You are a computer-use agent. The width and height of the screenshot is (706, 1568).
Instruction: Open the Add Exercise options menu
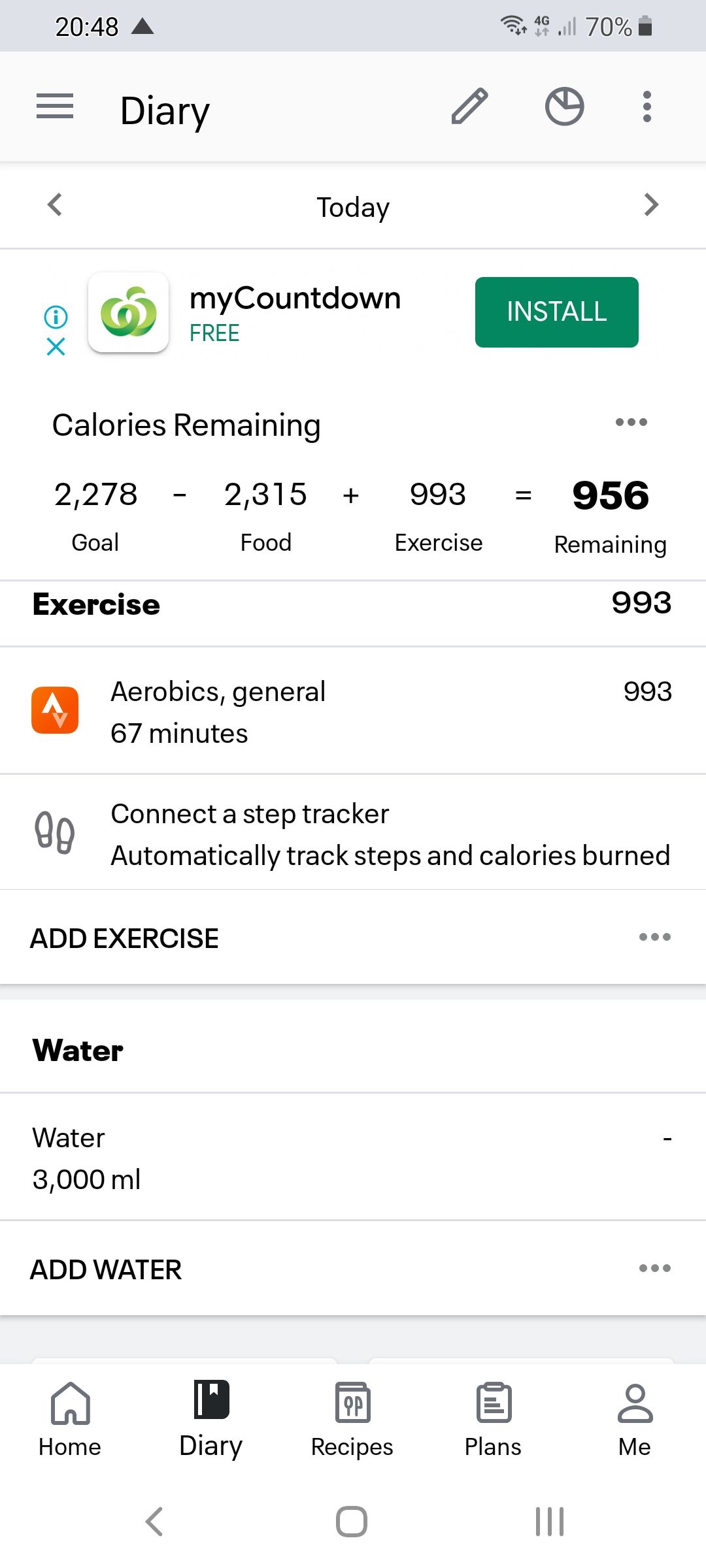pyautogui.click(x=654, y=938)
